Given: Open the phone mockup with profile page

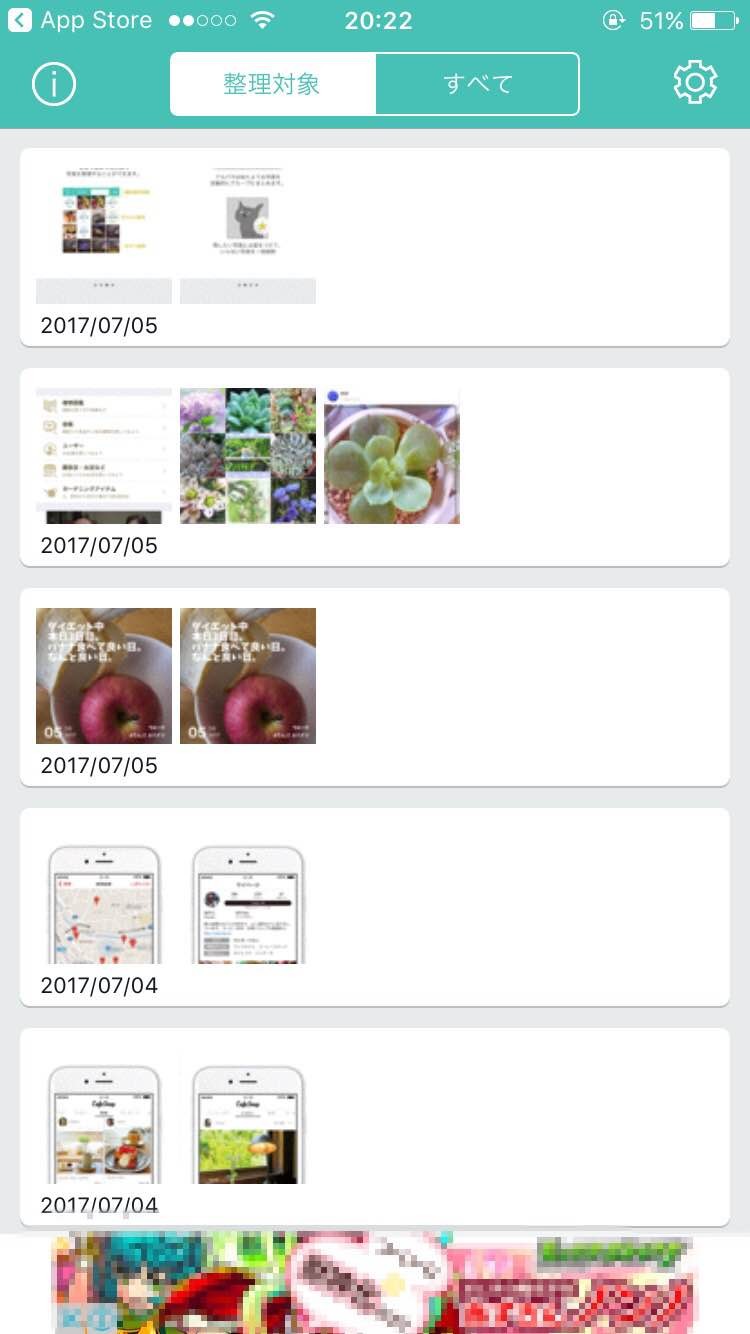Looking at the screenshot, I should click(248, 905).
